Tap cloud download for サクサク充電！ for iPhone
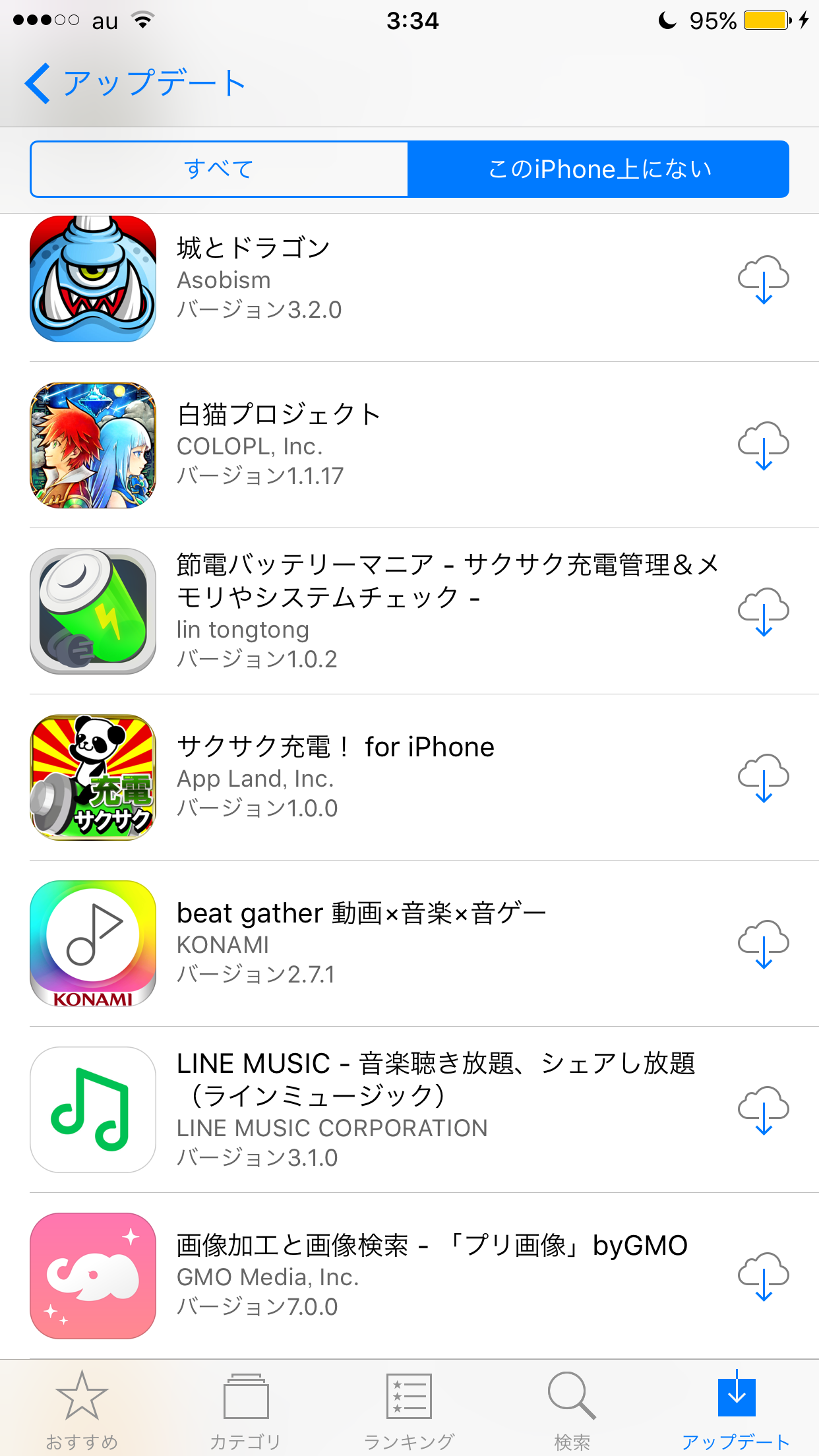819x1456 pixels. pos(763,778)
